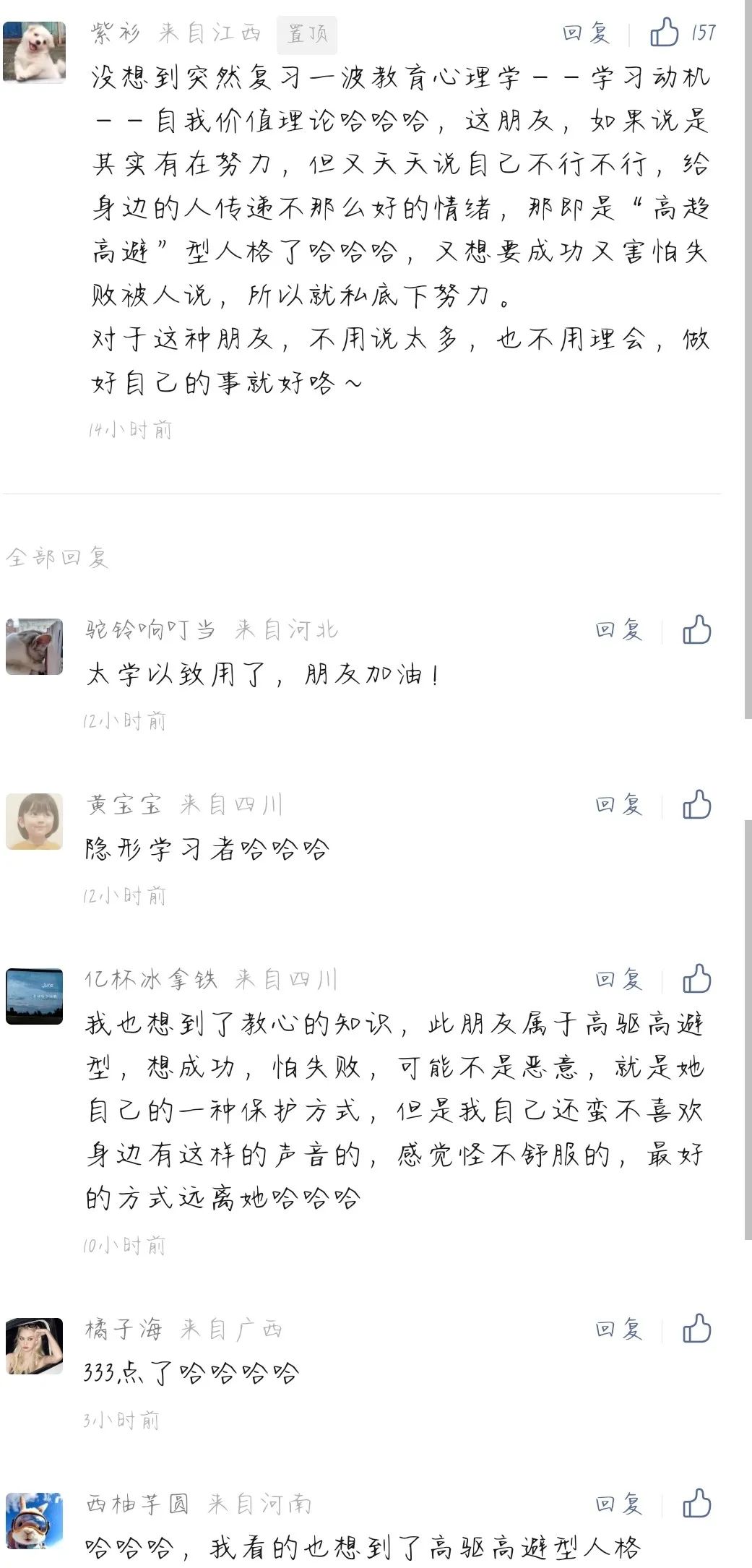
Task: Open 紫衫's profile avatar
Action: [34, 52]
